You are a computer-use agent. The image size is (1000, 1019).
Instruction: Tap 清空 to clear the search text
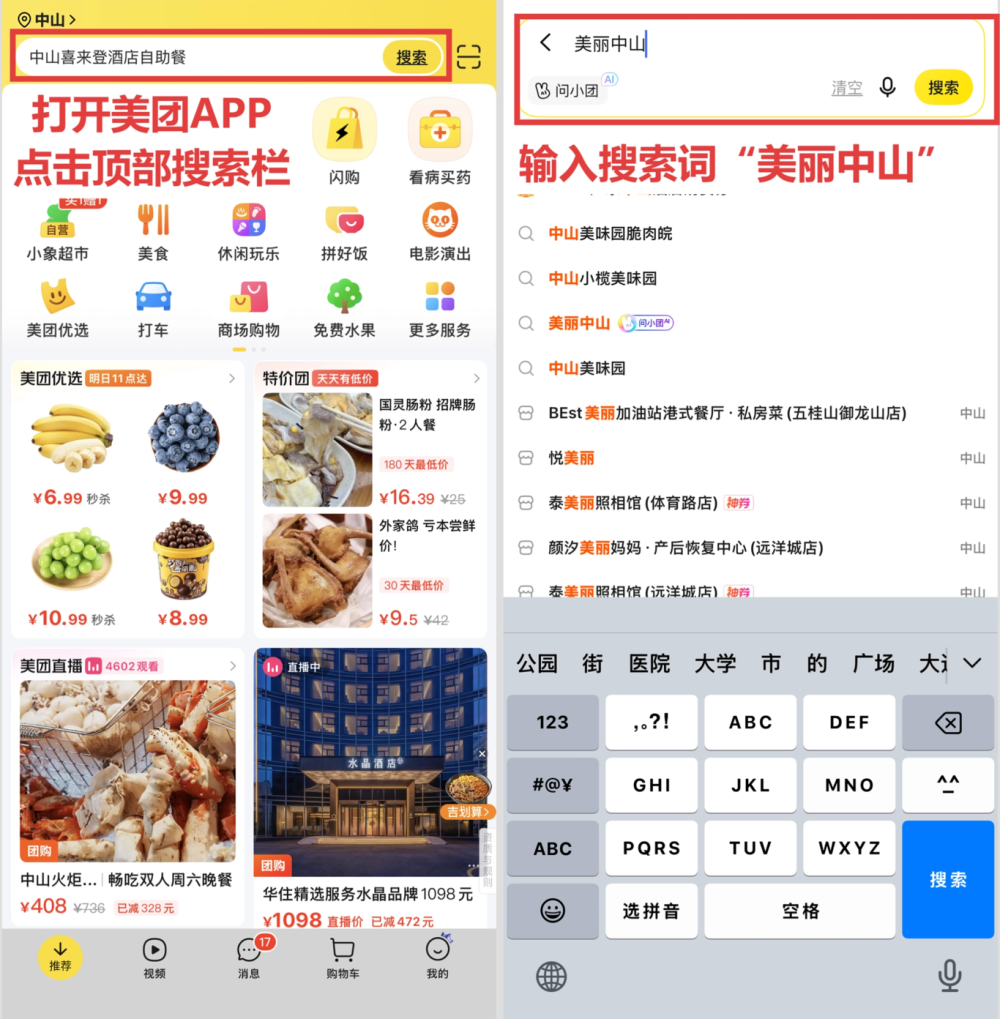pyautogui.click(x=846, y=88)
